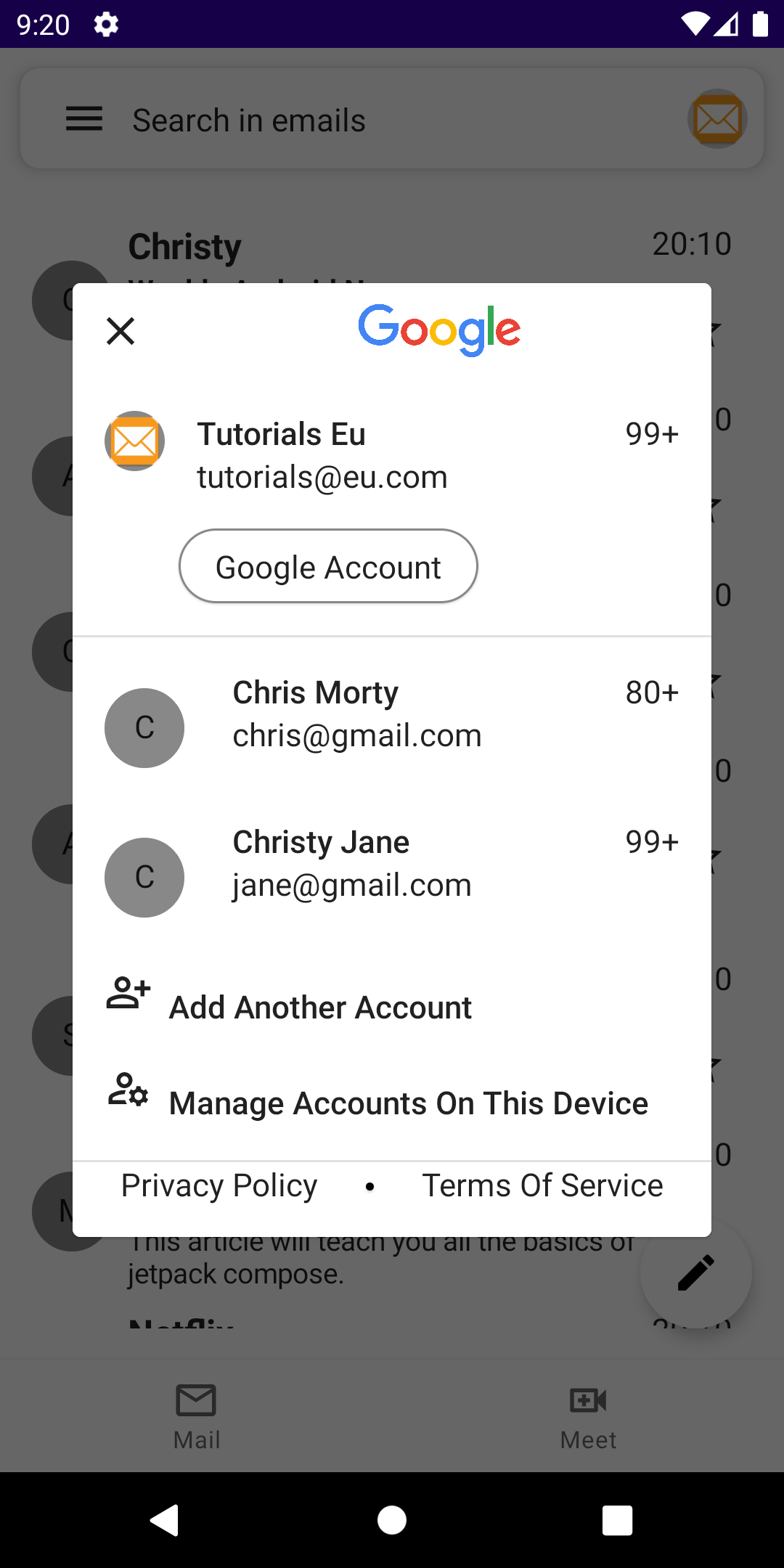Open Manage Accounts On This Device
Screen dimensions: 784x1568
(x=408, y=1103)
